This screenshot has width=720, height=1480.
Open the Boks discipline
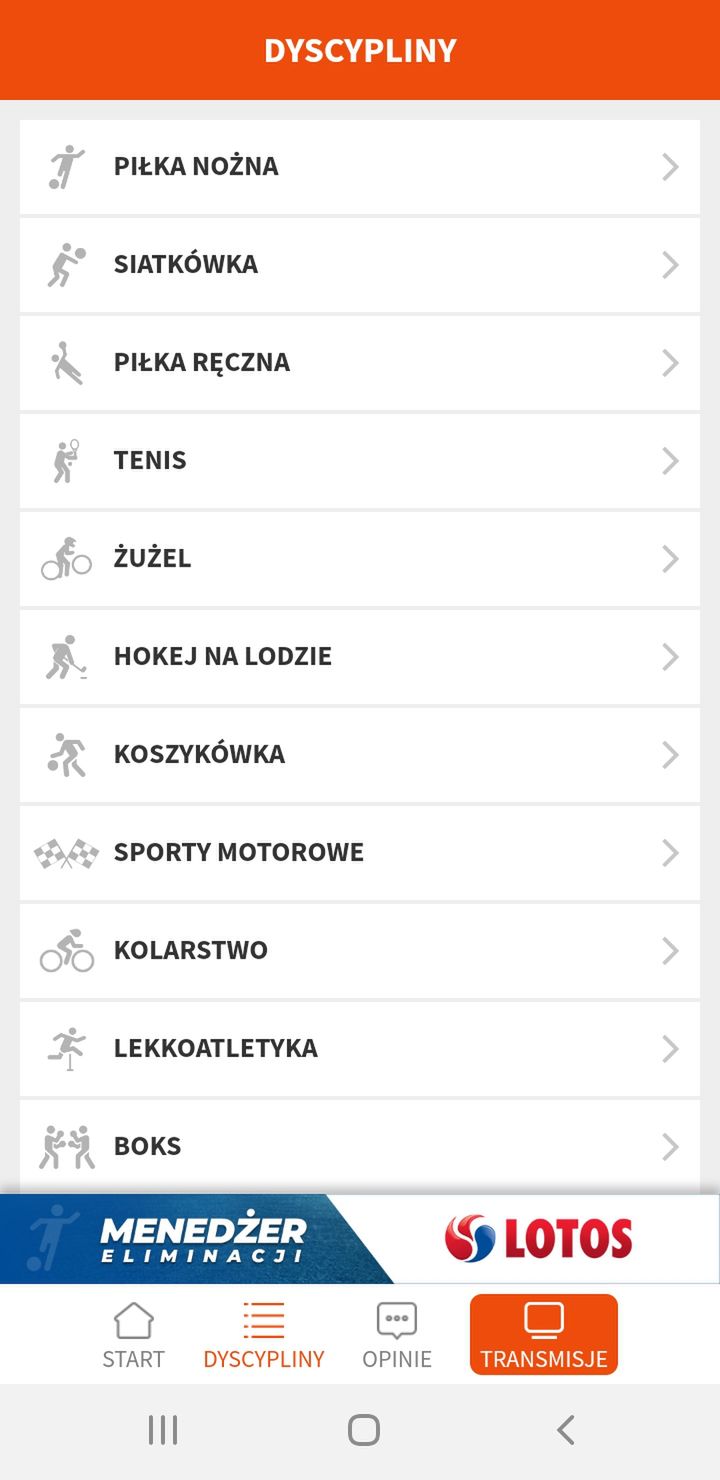point(360,1147)
